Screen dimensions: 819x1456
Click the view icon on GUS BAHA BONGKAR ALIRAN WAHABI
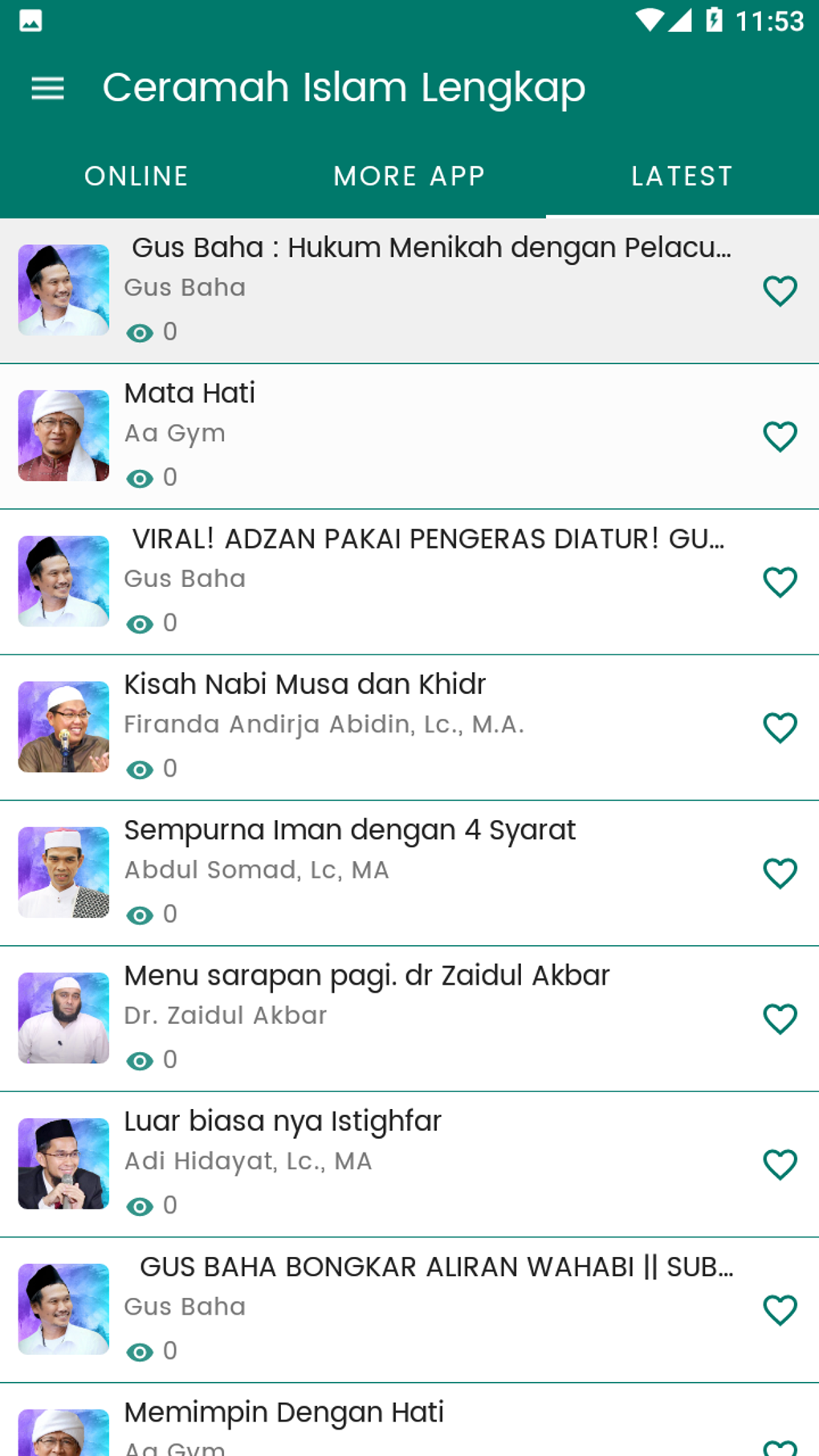[x=141, y=1351]
